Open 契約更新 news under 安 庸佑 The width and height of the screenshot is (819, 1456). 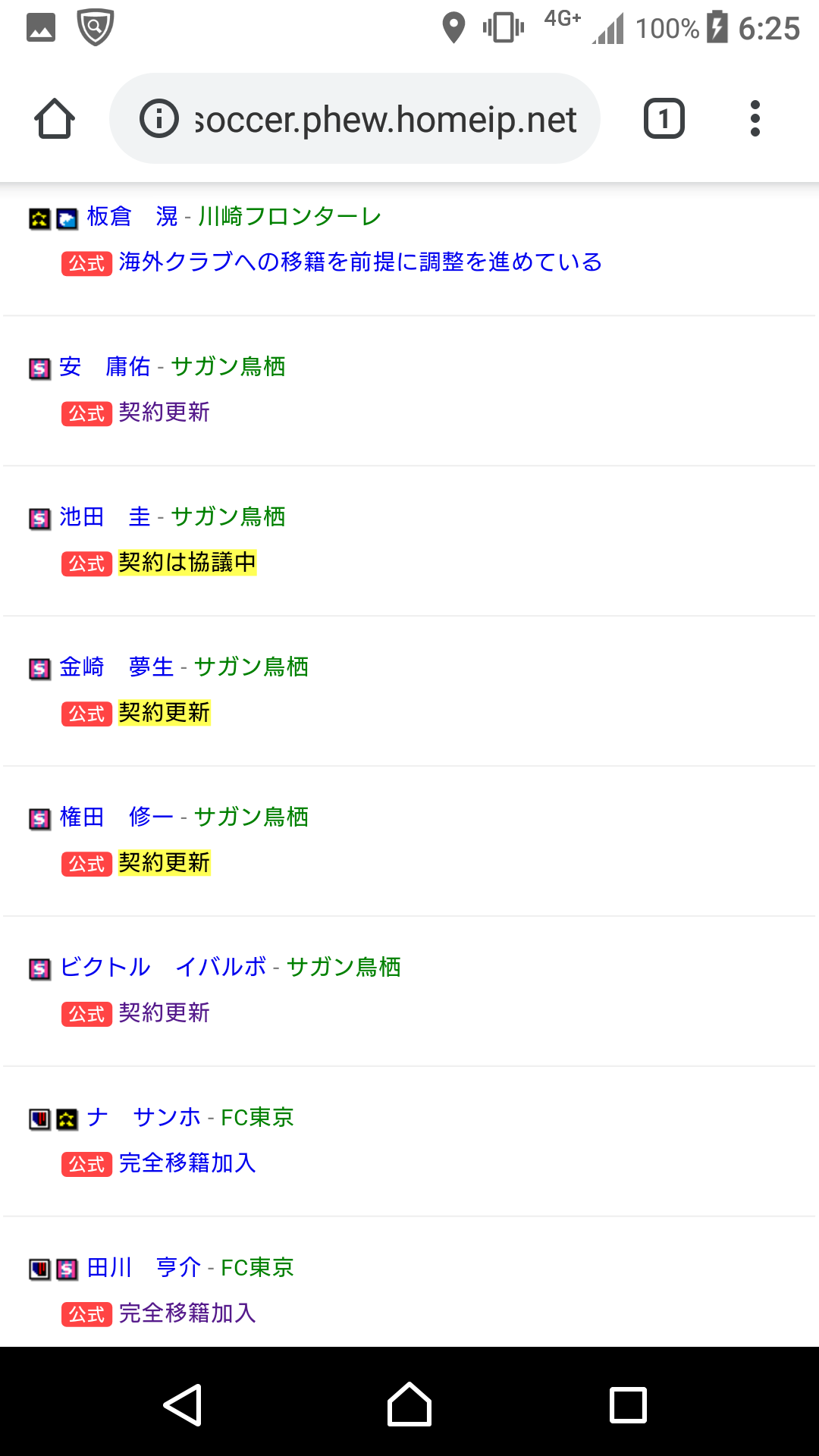pos(164,413)
